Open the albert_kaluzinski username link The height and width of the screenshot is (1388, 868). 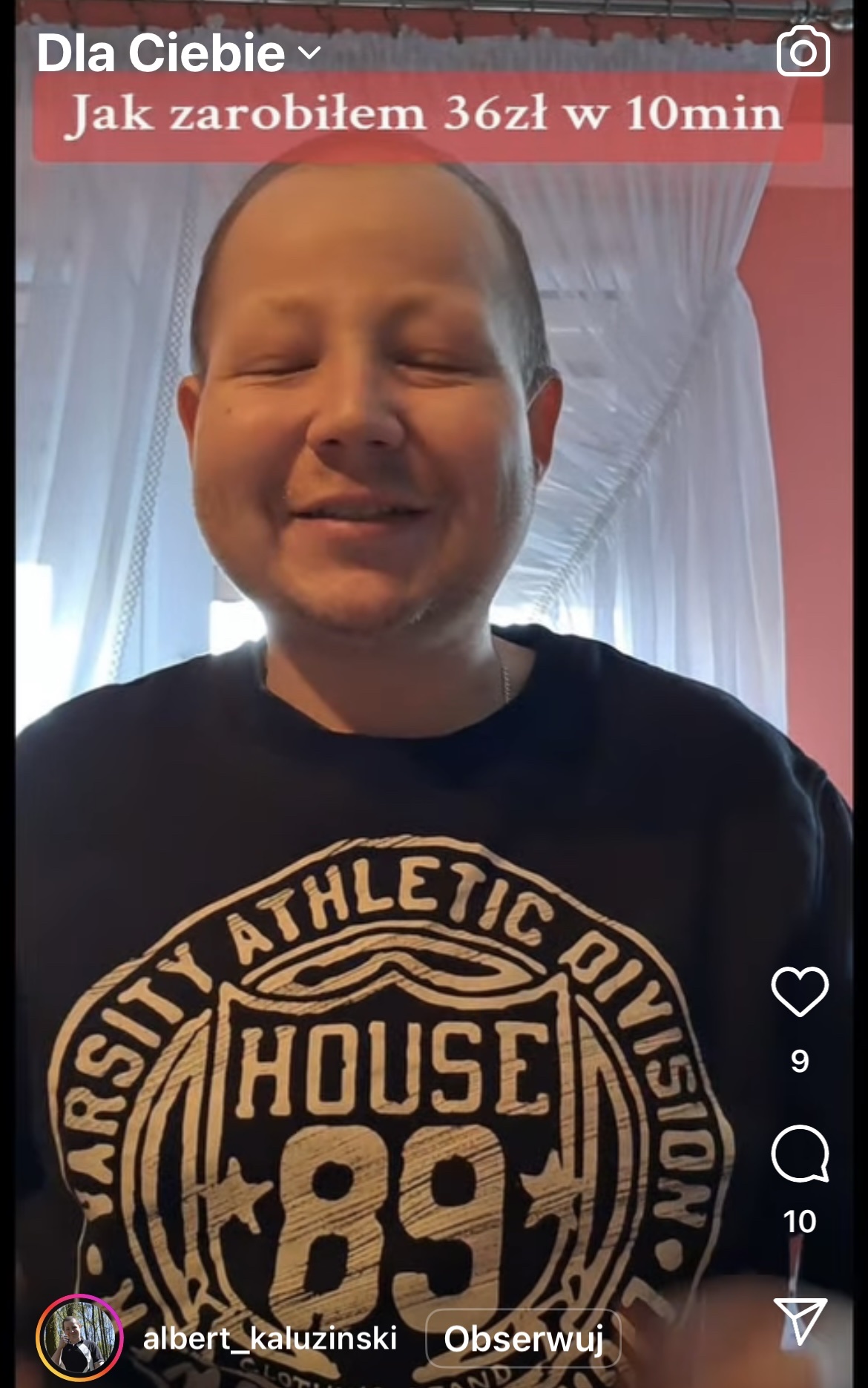[269, 1338]
